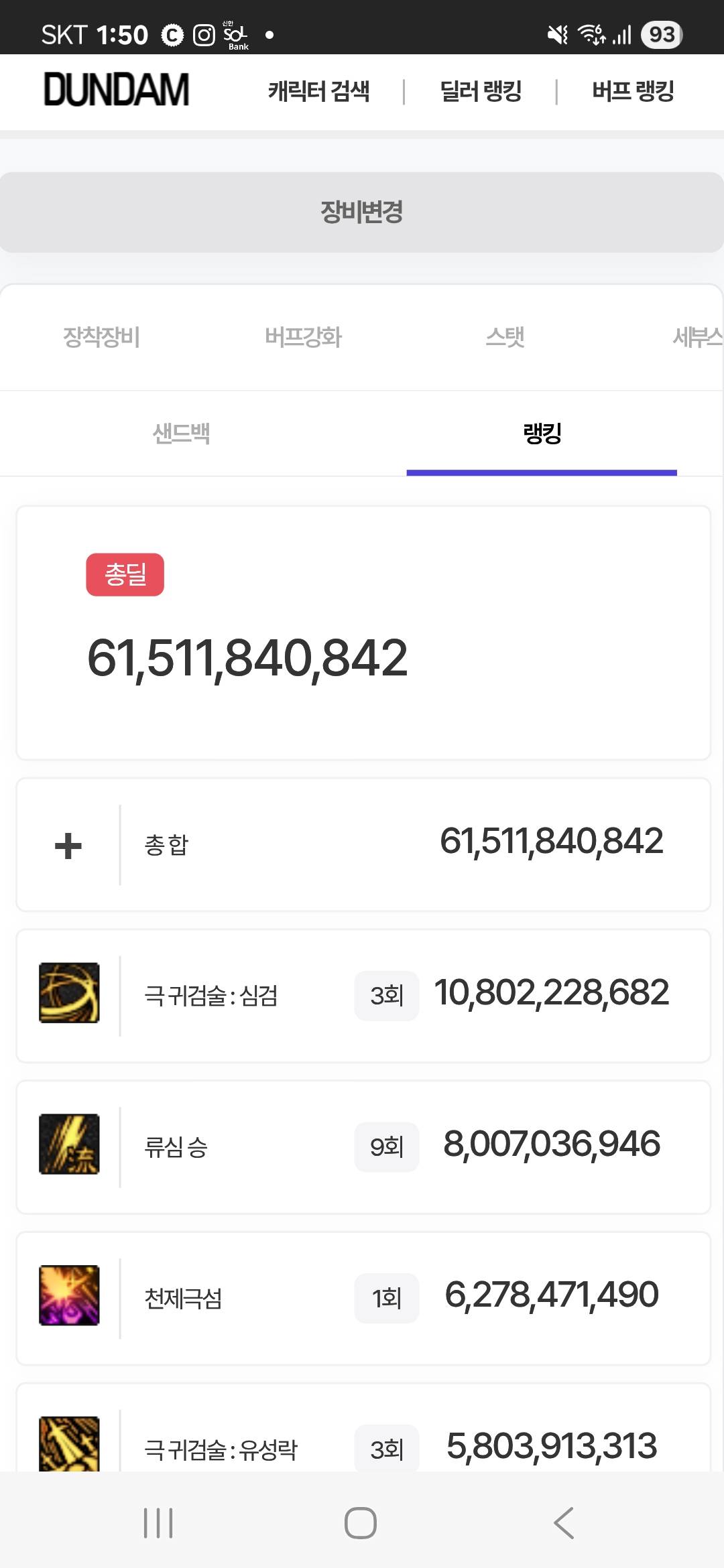Image resolution: width=724 pixels, height=1568 pixels.
Task: Open the 버프 랭킹 page
Action: (633, 91)
